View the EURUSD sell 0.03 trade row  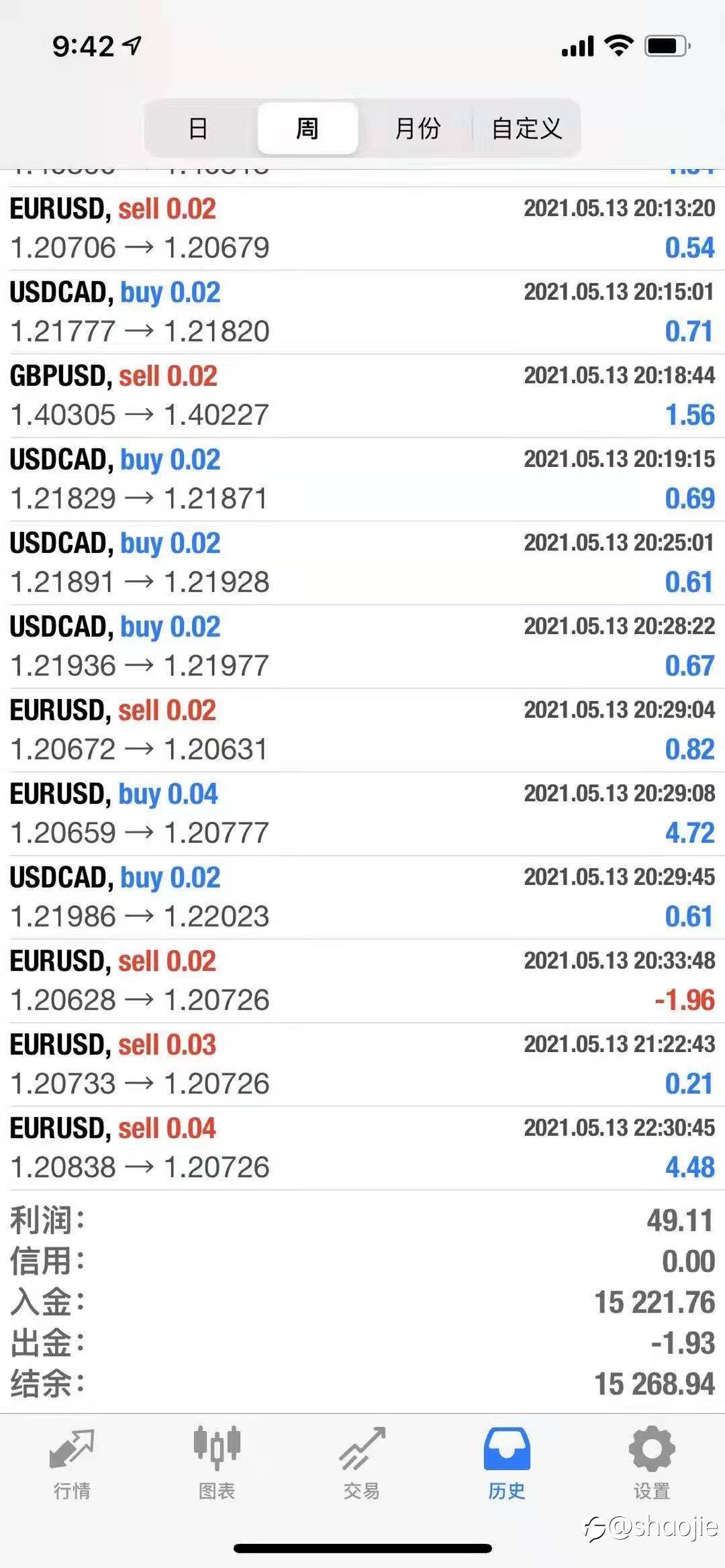362,1065
